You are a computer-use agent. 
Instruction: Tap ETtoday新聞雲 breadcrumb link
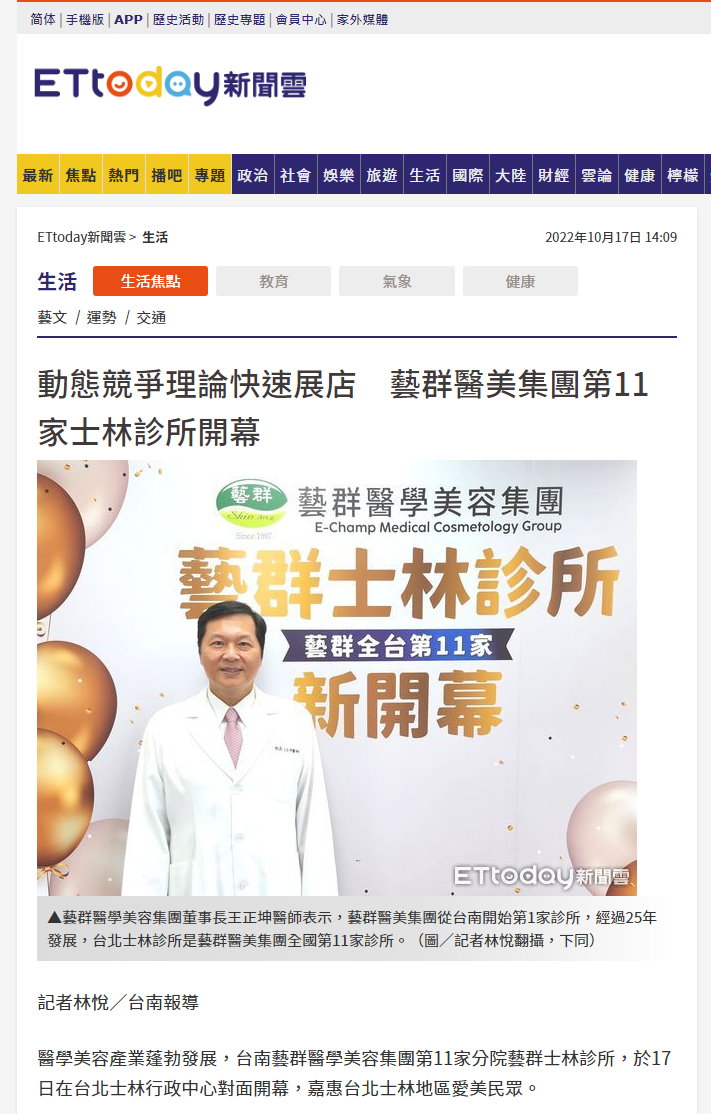pyautogui.click(x=82, y=237)
